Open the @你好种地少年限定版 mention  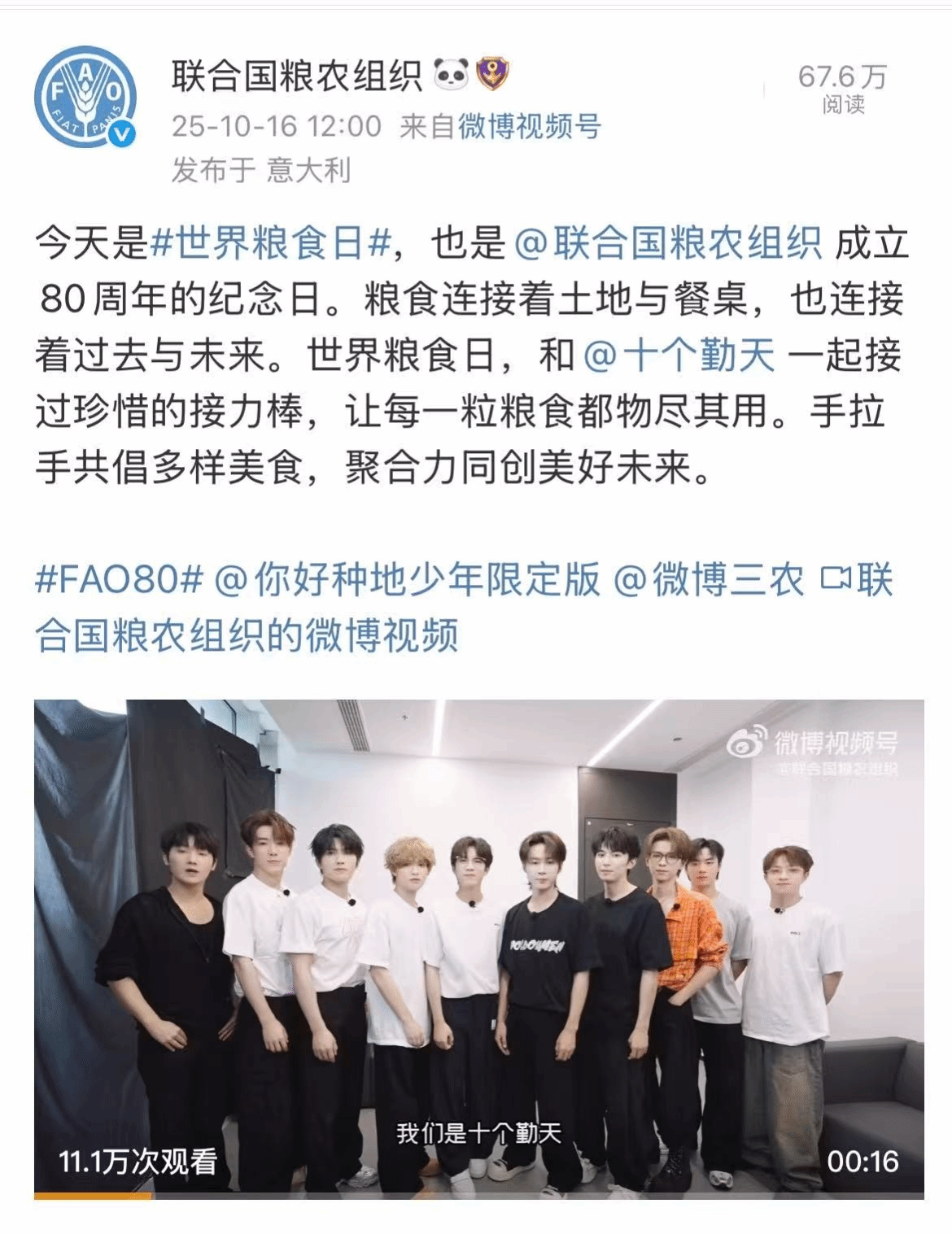pos(407,580)
